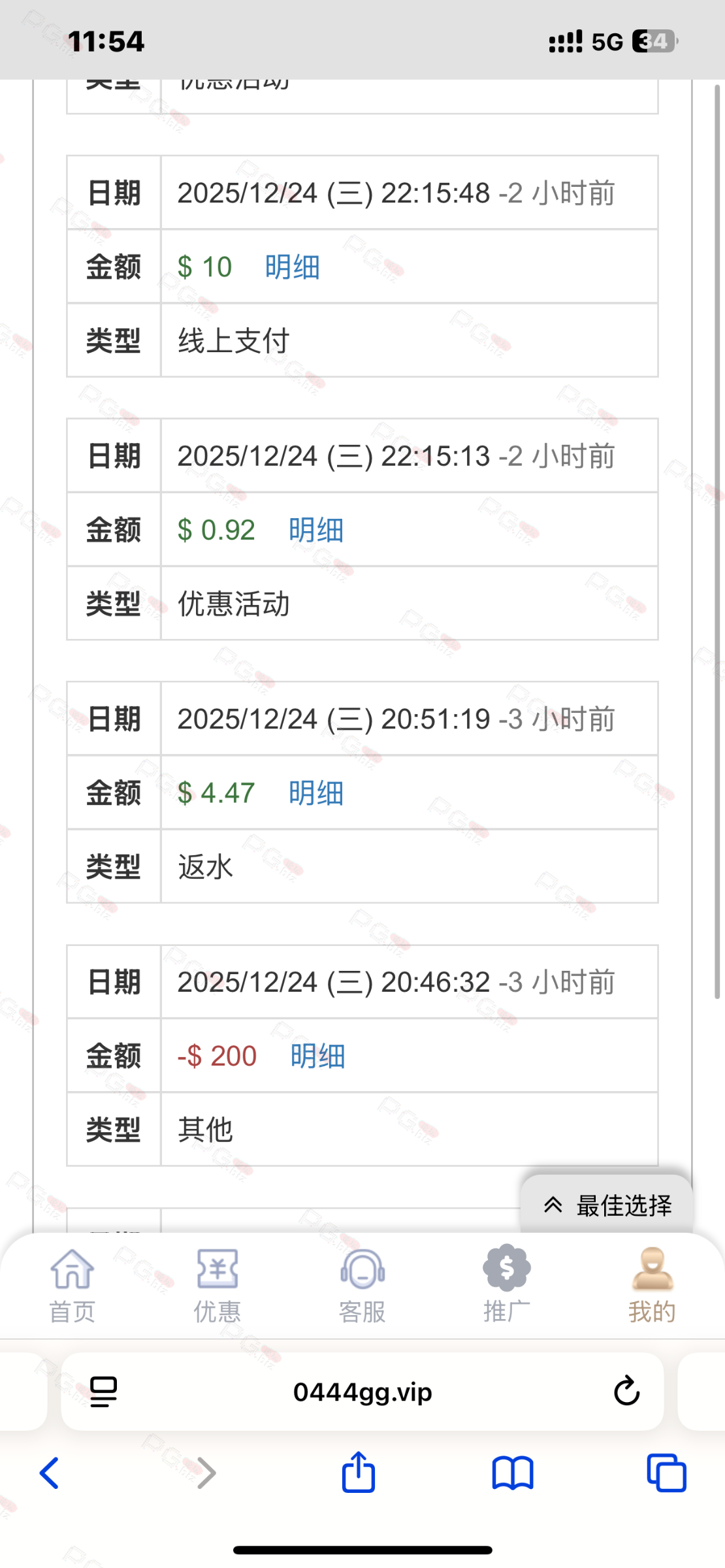The height and width of the screenshot is (1568, 725).
Task: Tap the 最佳选择 floating button
Action: 607,1205
